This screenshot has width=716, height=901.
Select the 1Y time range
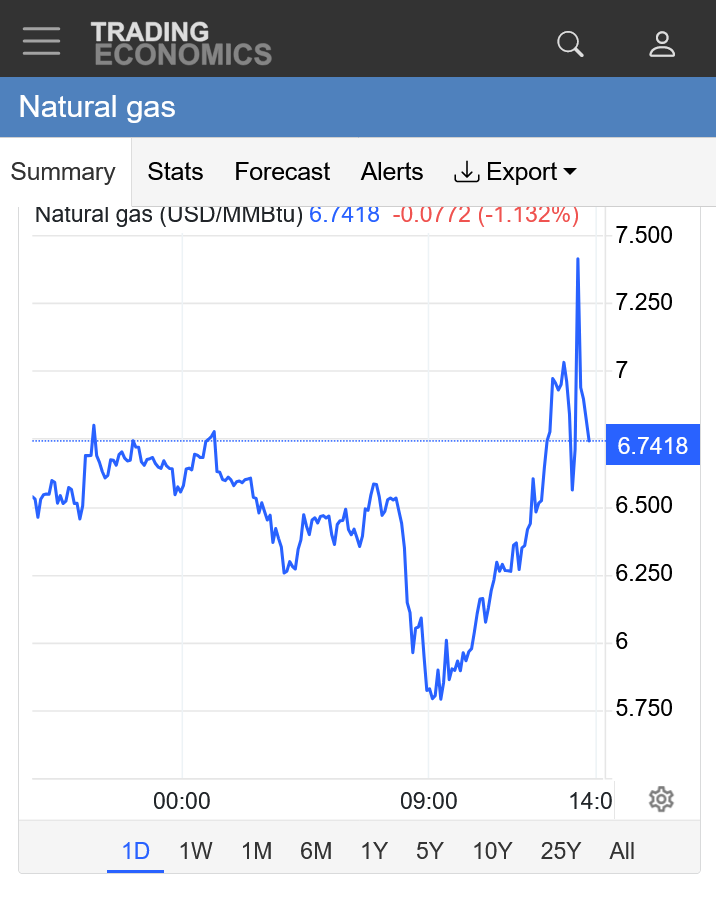pyautogui.click(x=374, y=851)
